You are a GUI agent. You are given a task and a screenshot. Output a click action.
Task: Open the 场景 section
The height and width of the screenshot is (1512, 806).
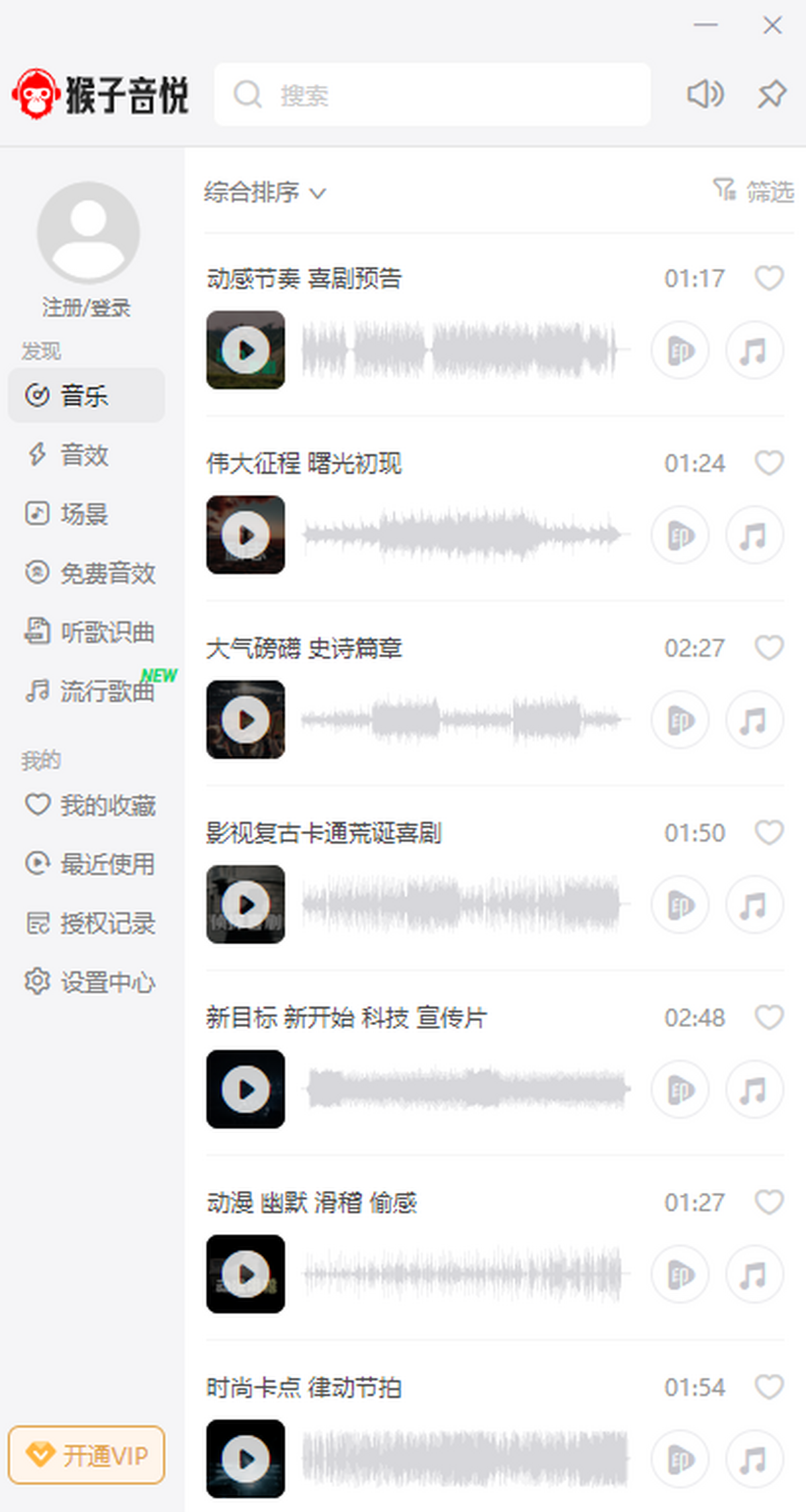[84, 514]
